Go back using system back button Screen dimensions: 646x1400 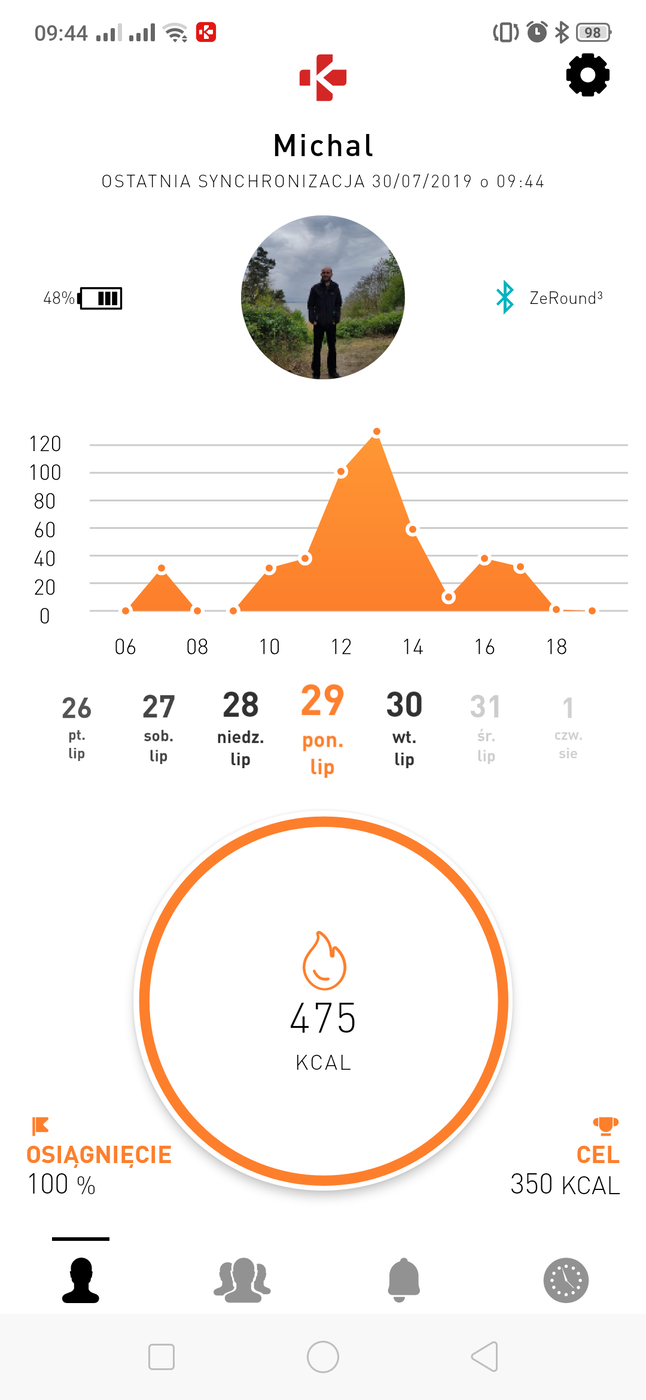[x=485, y=1357]
